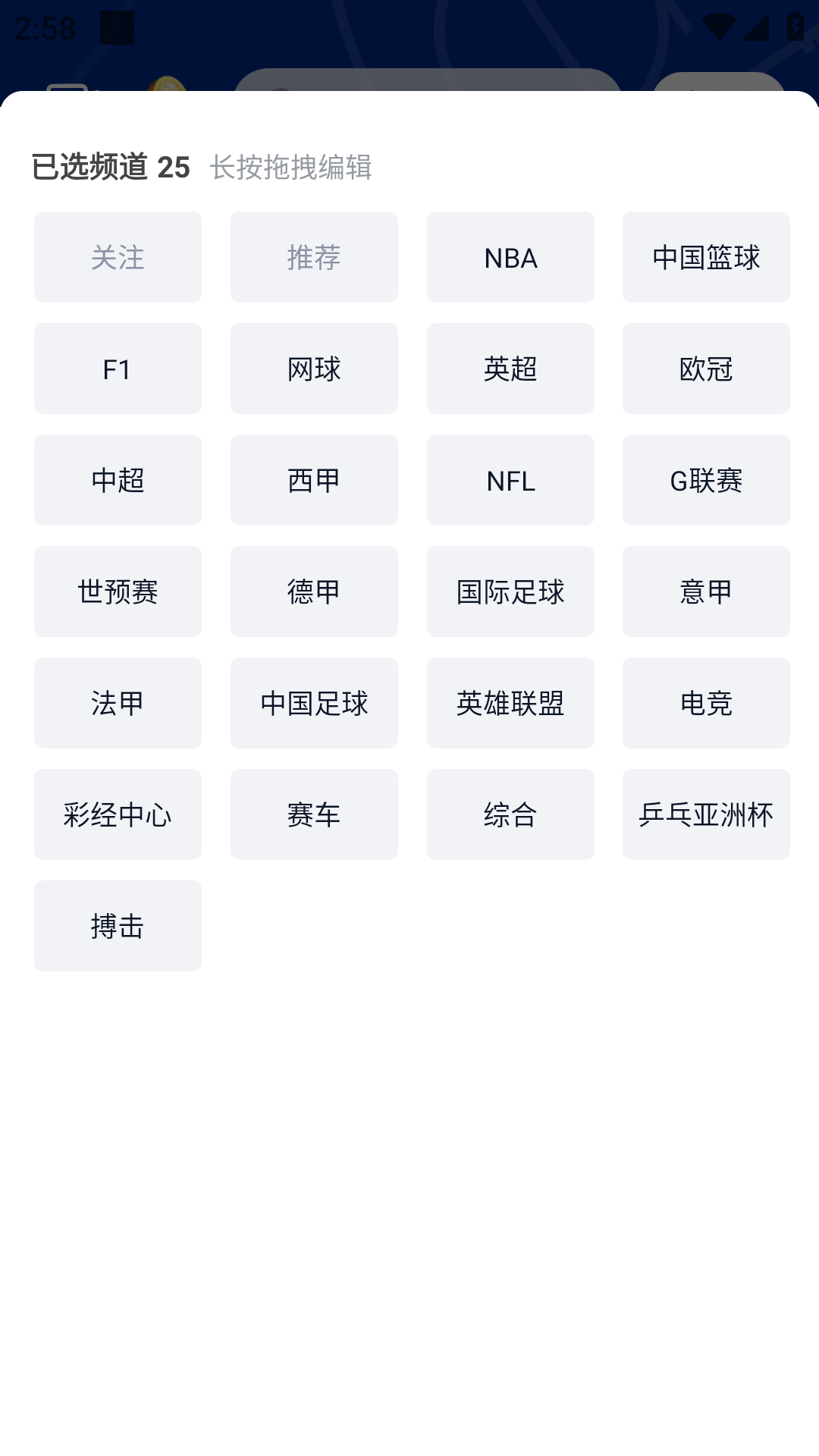The width and height of the screenshot is (819, 1456).
Task: Select the 国际足球 channel
Action: [x=510, y=591]
